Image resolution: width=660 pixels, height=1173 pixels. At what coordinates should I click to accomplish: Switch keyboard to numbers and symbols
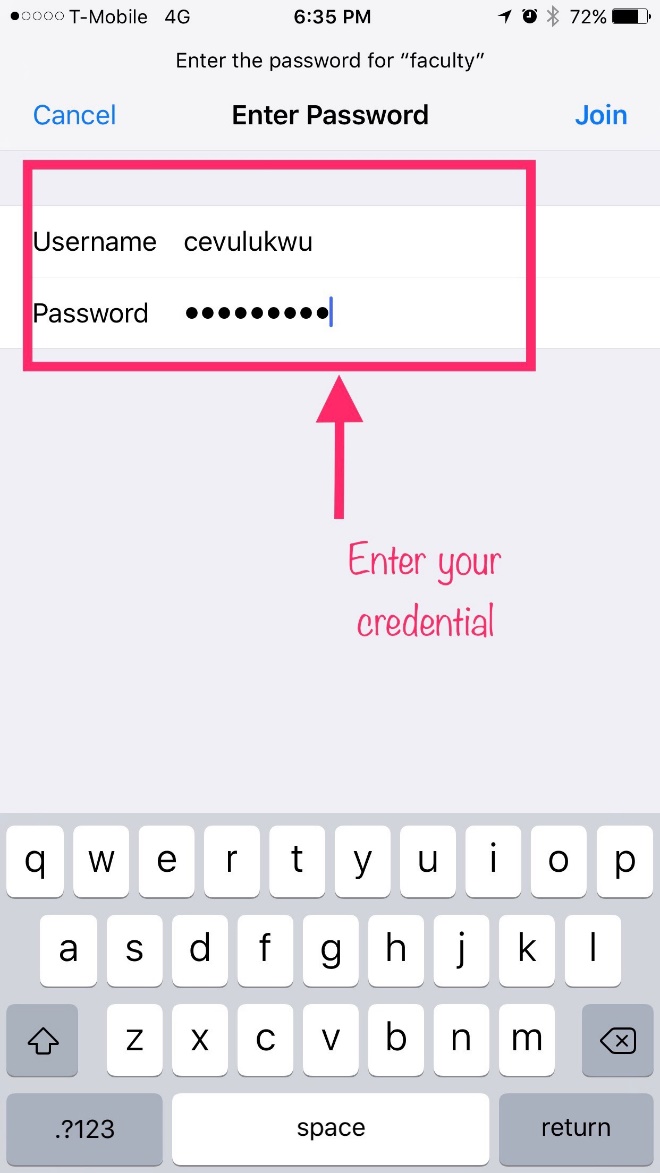85,1128
